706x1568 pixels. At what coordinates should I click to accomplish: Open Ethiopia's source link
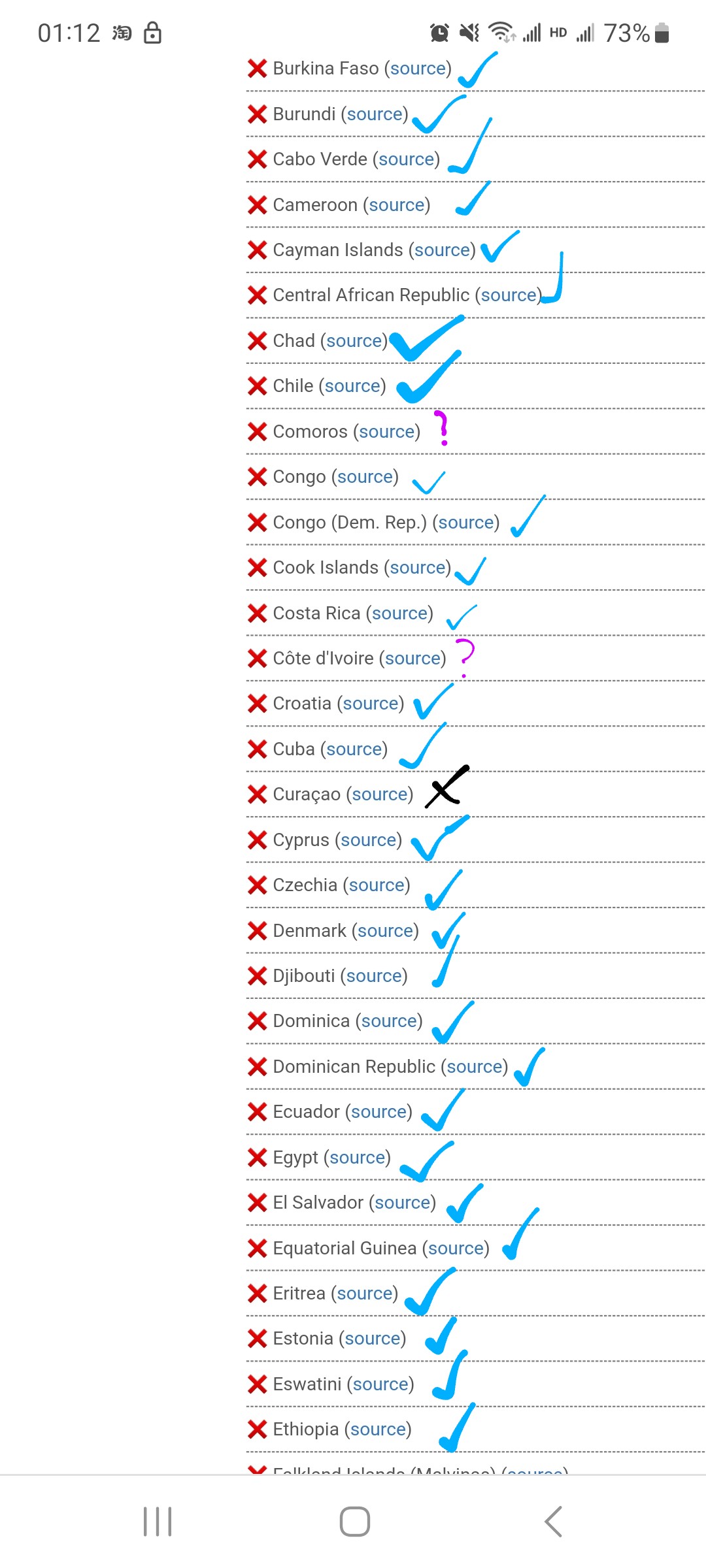click(378, 1429)
